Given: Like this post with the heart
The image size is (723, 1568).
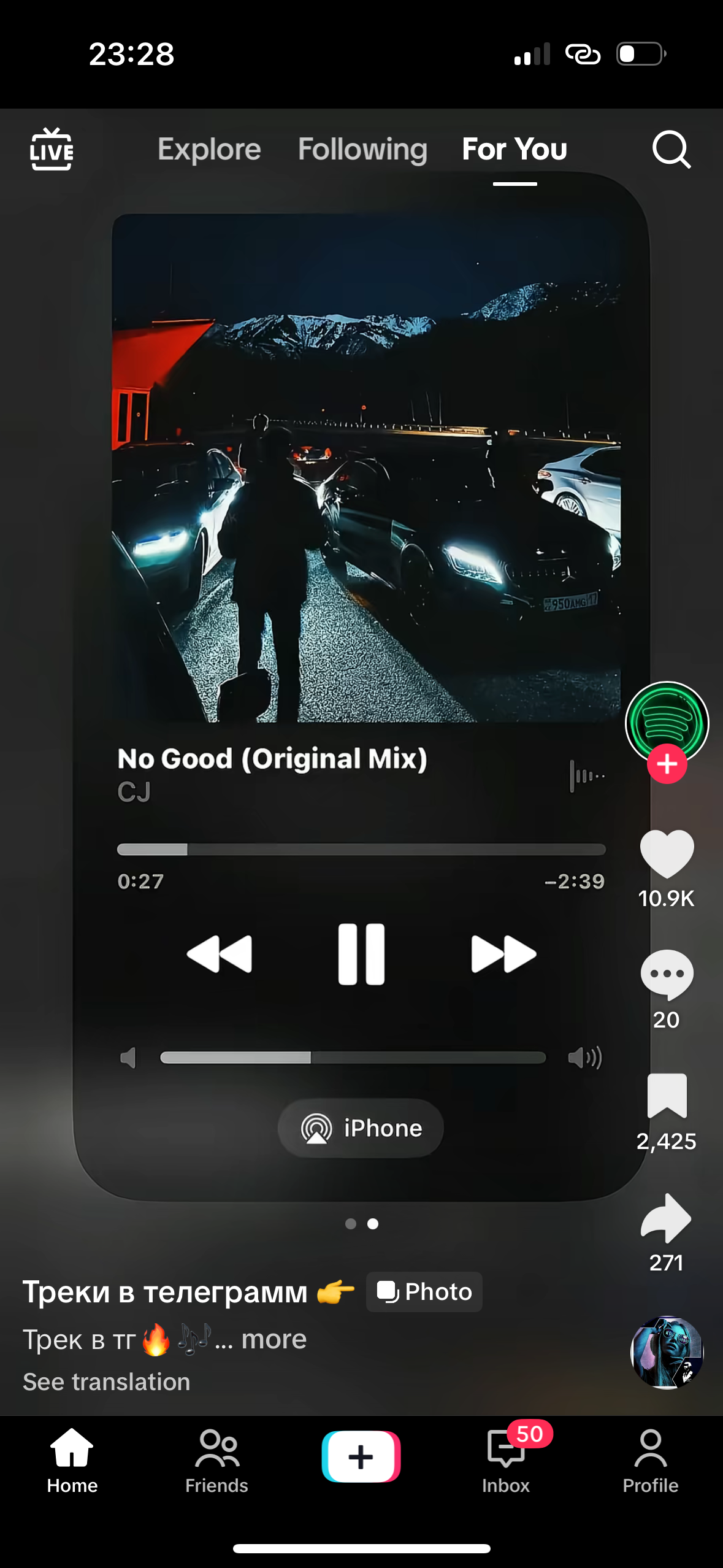Looking at the screenshot, I should pos(667,853).
